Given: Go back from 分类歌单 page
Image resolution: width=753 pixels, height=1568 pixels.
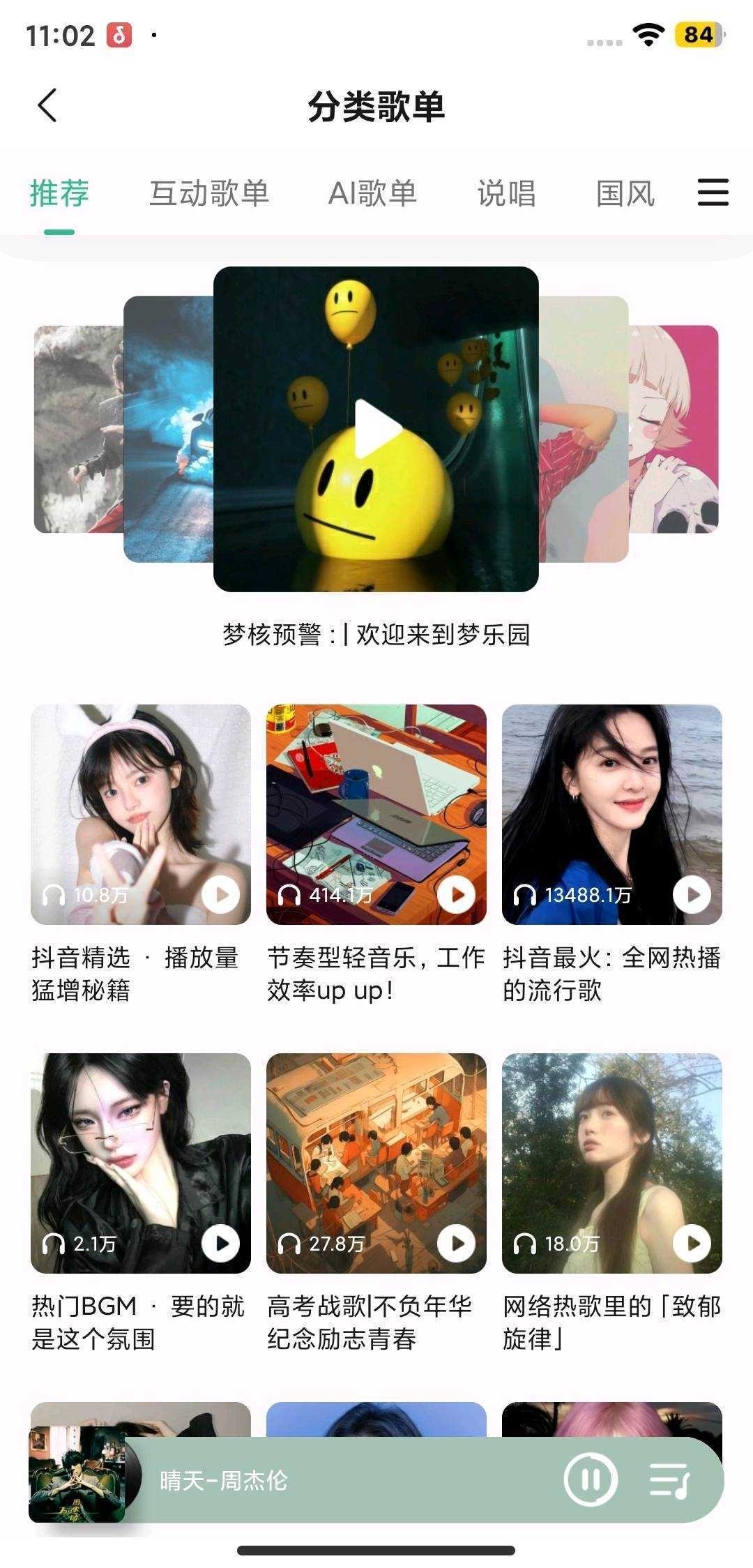Looking at the screenshot, I should (47, 106).
